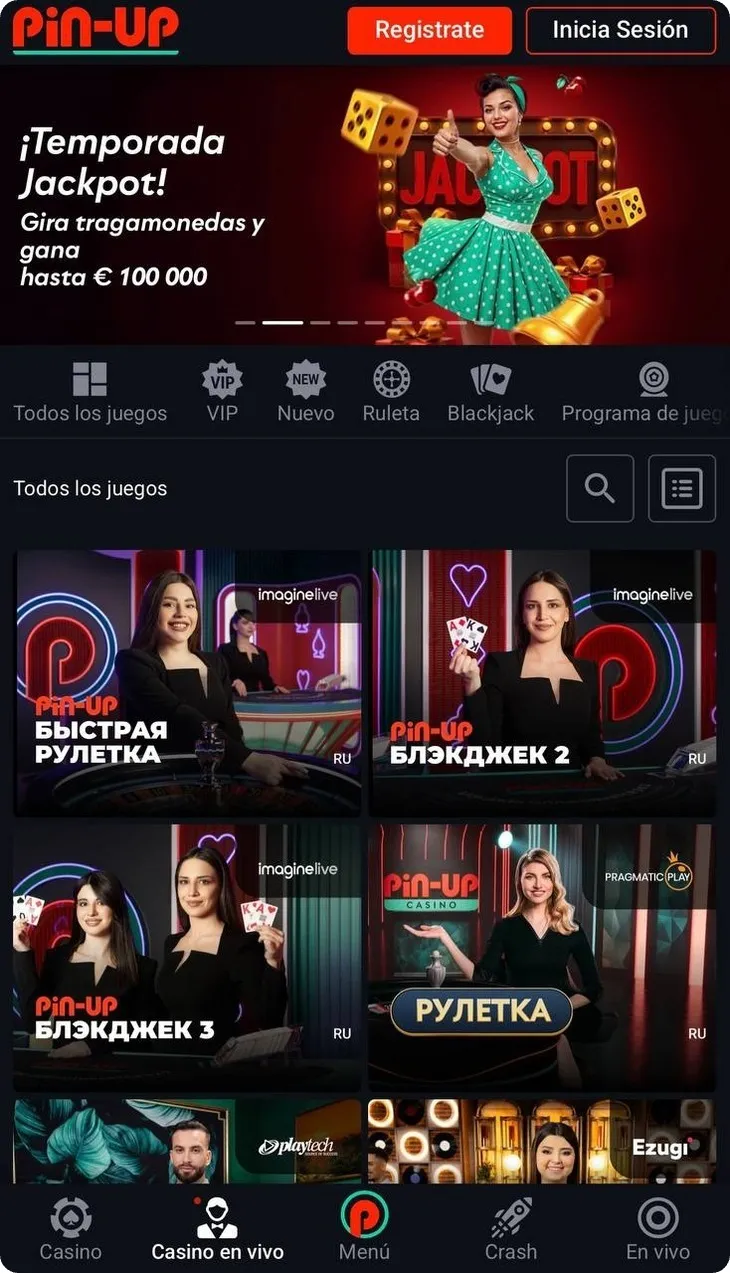Choose the Blackjack category
The width and height of the screenshot is (730, 1273).
point(491,393)
